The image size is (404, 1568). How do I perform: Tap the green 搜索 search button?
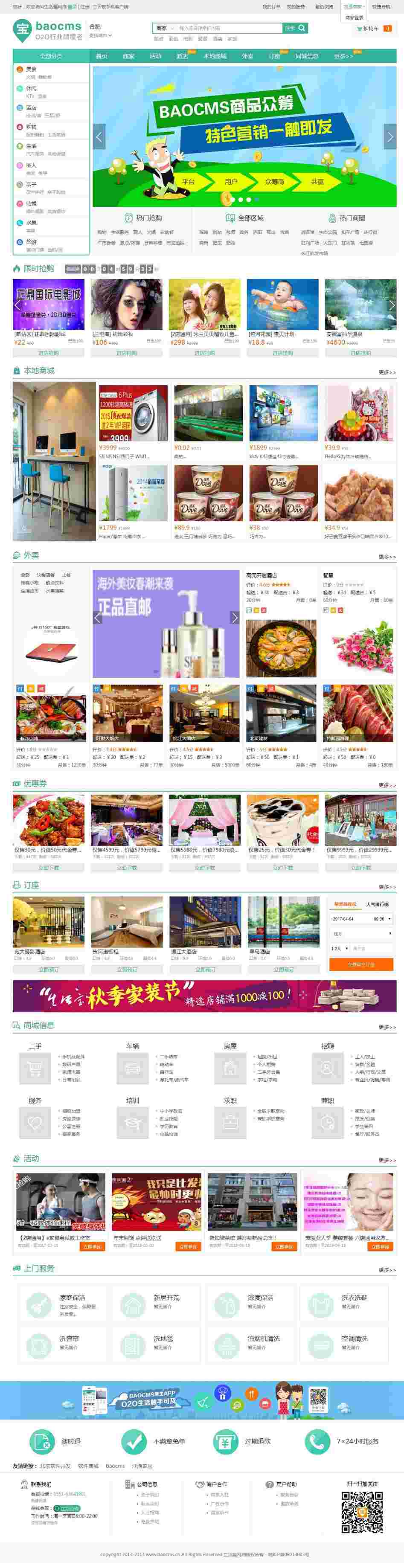pyautogui.click(x=295, y=28)
